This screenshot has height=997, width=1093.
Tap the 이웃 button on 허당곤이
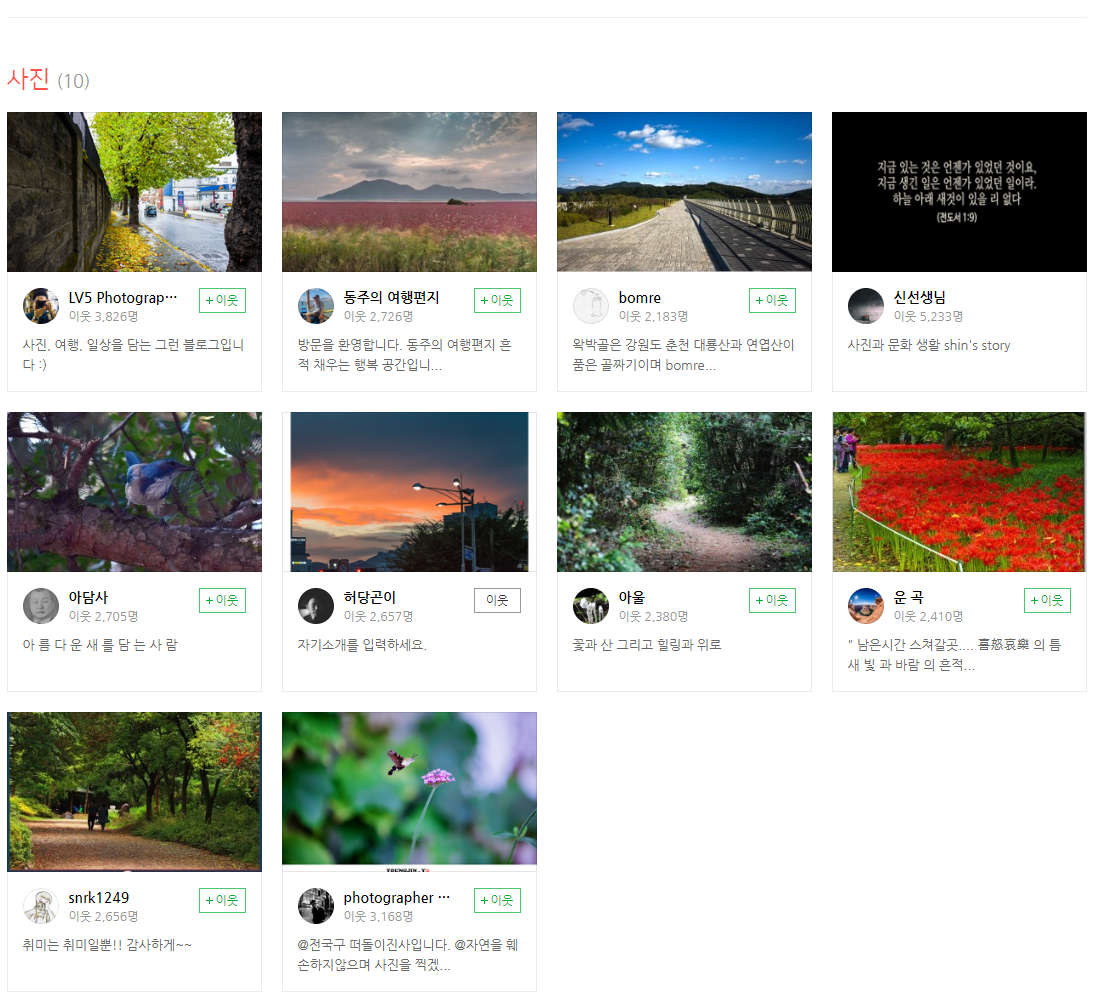click(497, 600)
